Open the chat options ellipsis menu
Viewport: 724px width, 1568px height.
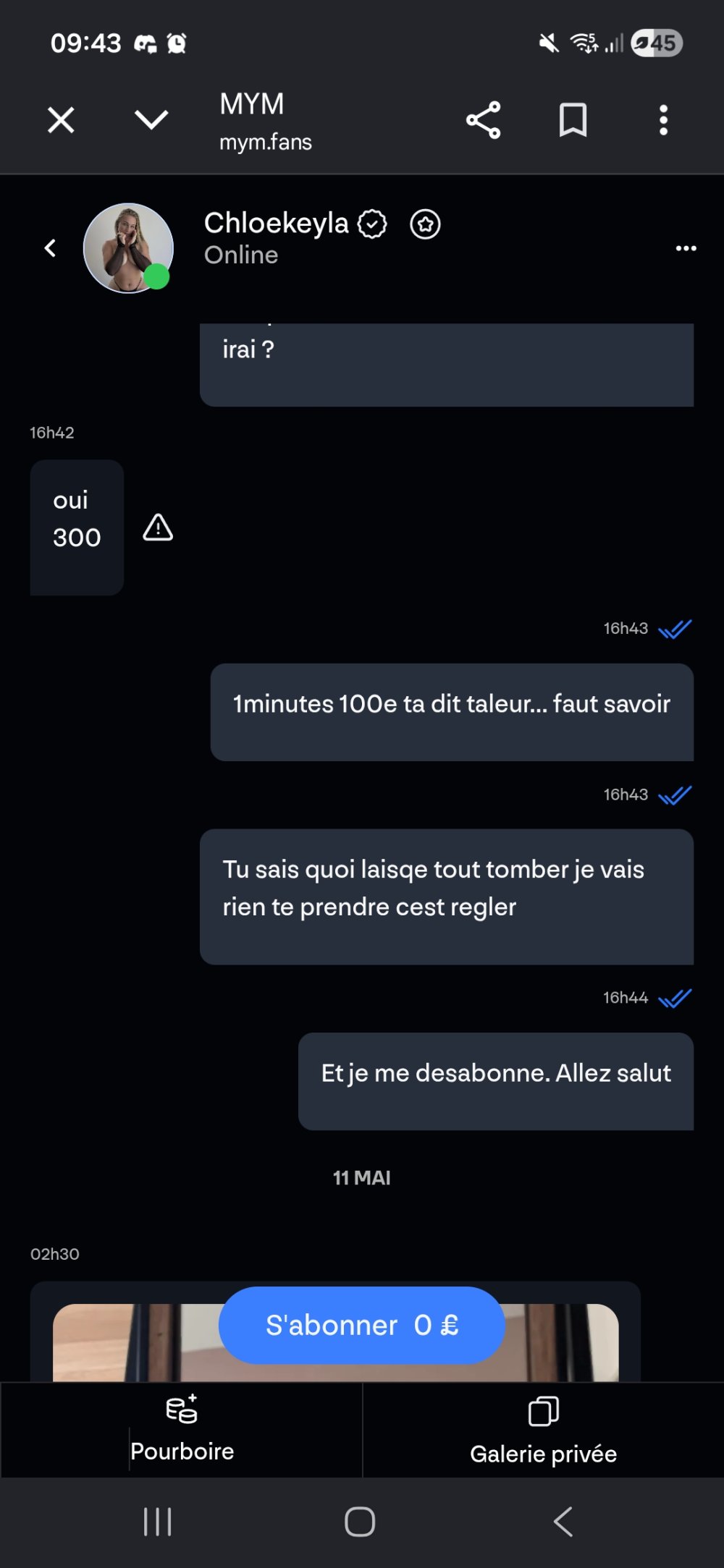click(686, 248)
